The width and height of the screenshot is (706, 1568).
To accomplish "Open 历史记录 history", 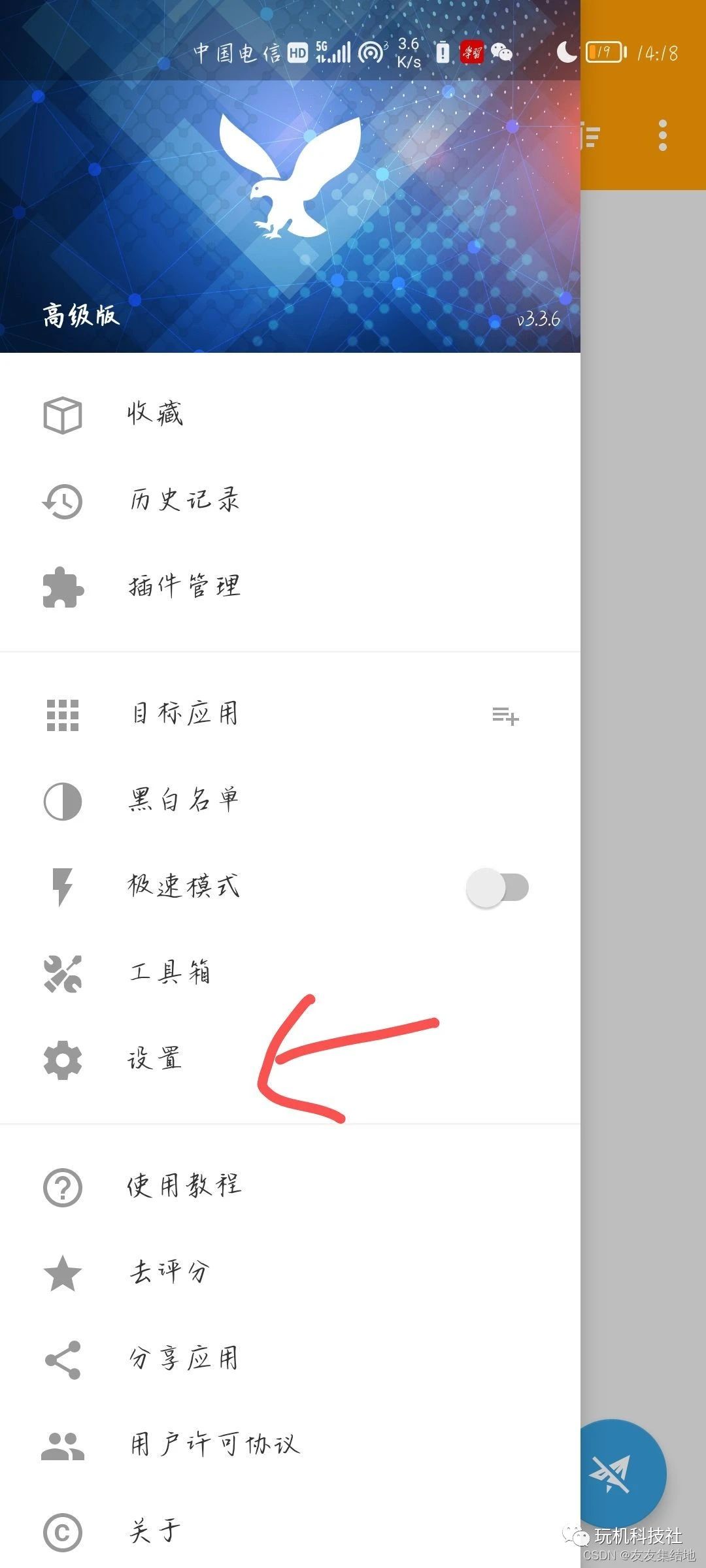I will click(290, 501).
